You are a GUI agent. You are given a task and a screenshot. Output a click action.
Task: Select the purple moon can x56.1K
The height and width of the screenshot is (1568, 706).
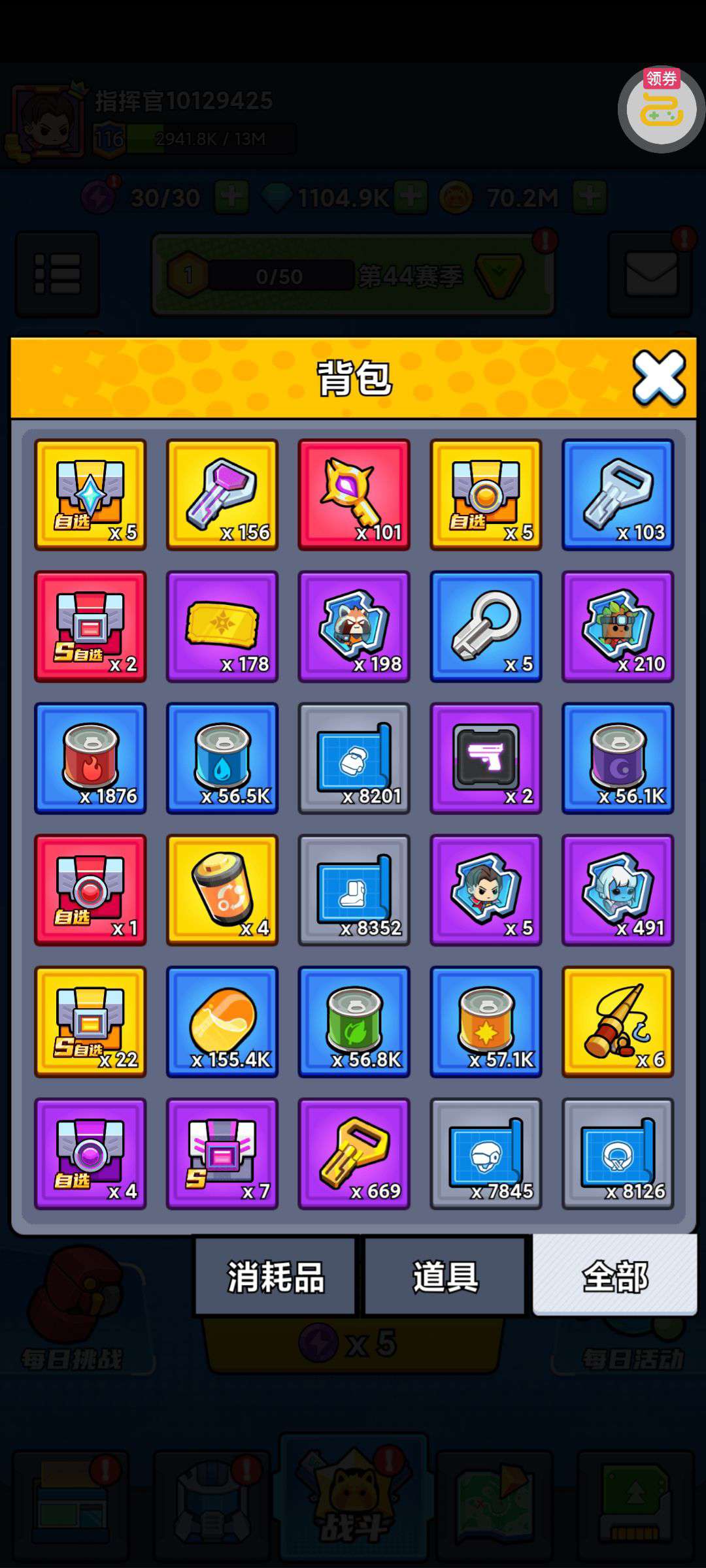pos(617,758)
